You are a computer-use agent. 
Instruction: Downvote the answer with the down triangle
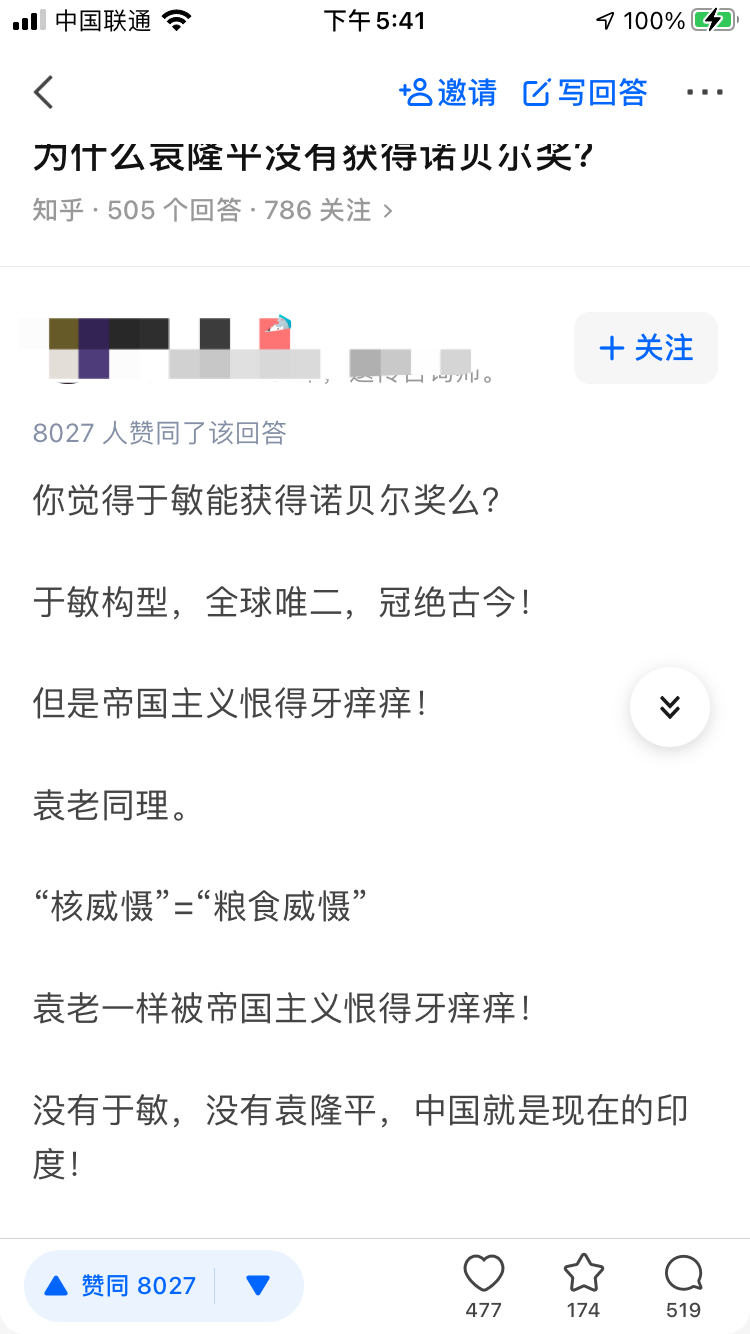click(x=259, y=1286)
